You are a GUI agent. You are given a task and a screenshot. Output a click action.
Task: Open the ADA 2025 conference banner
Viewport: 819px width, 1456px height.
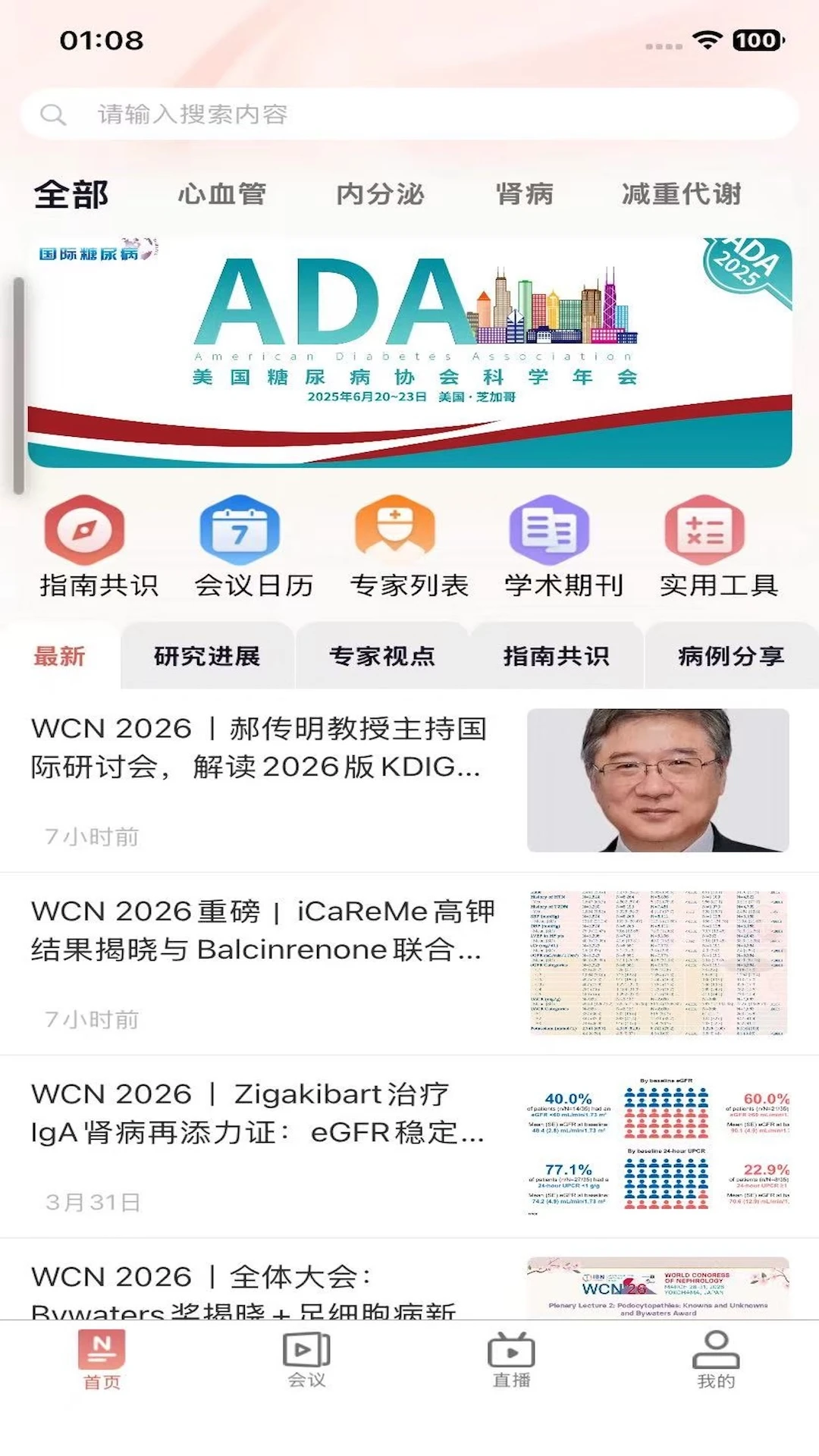pyautogui.click(x=409, y=353)
